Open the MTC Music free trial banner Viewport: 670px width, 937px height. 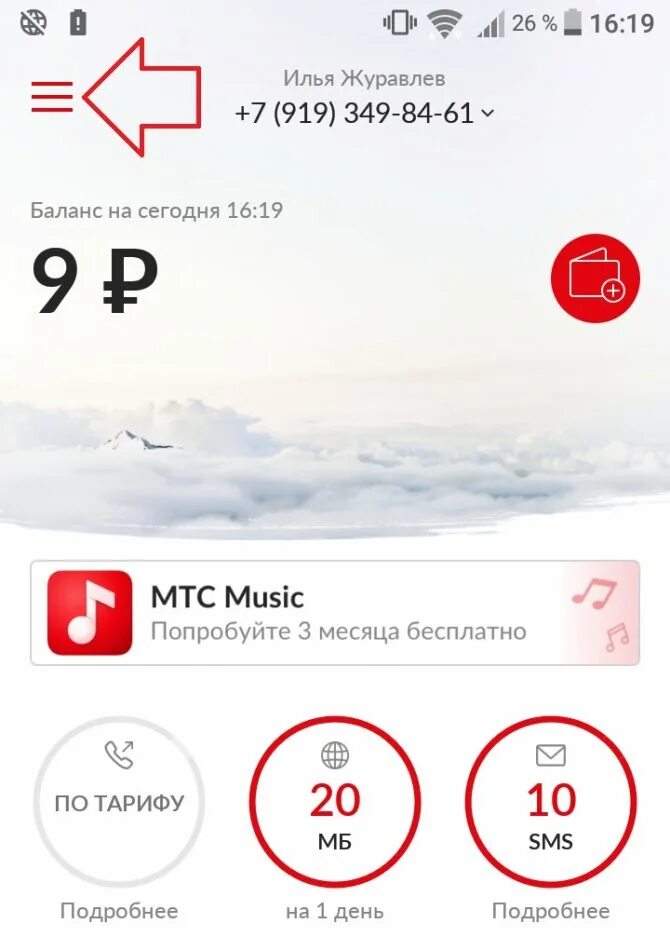(x=335, y=613)
